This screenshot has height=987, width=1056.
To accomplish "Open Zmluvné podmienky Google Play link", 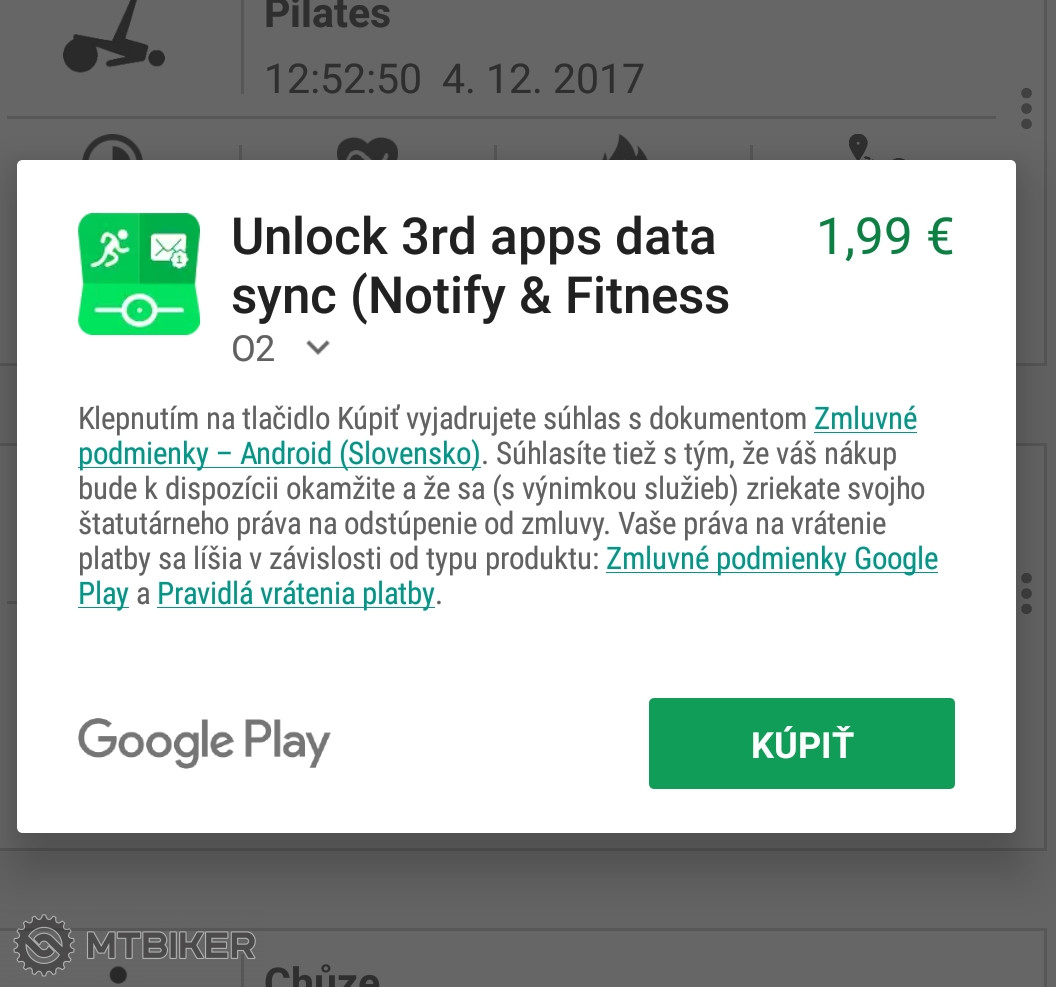I will (770, 559).
